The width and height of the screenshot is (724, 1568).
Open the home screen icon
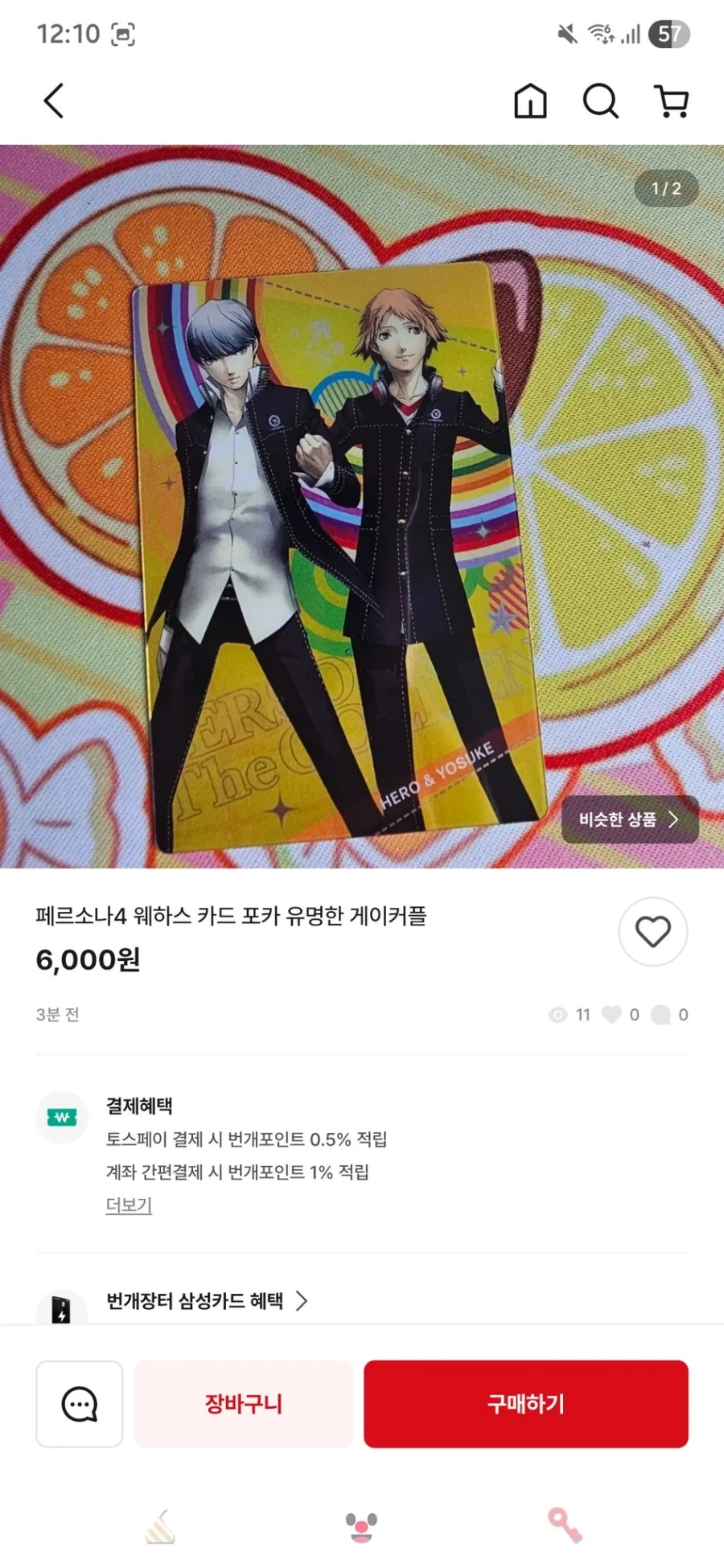[529, 102]
